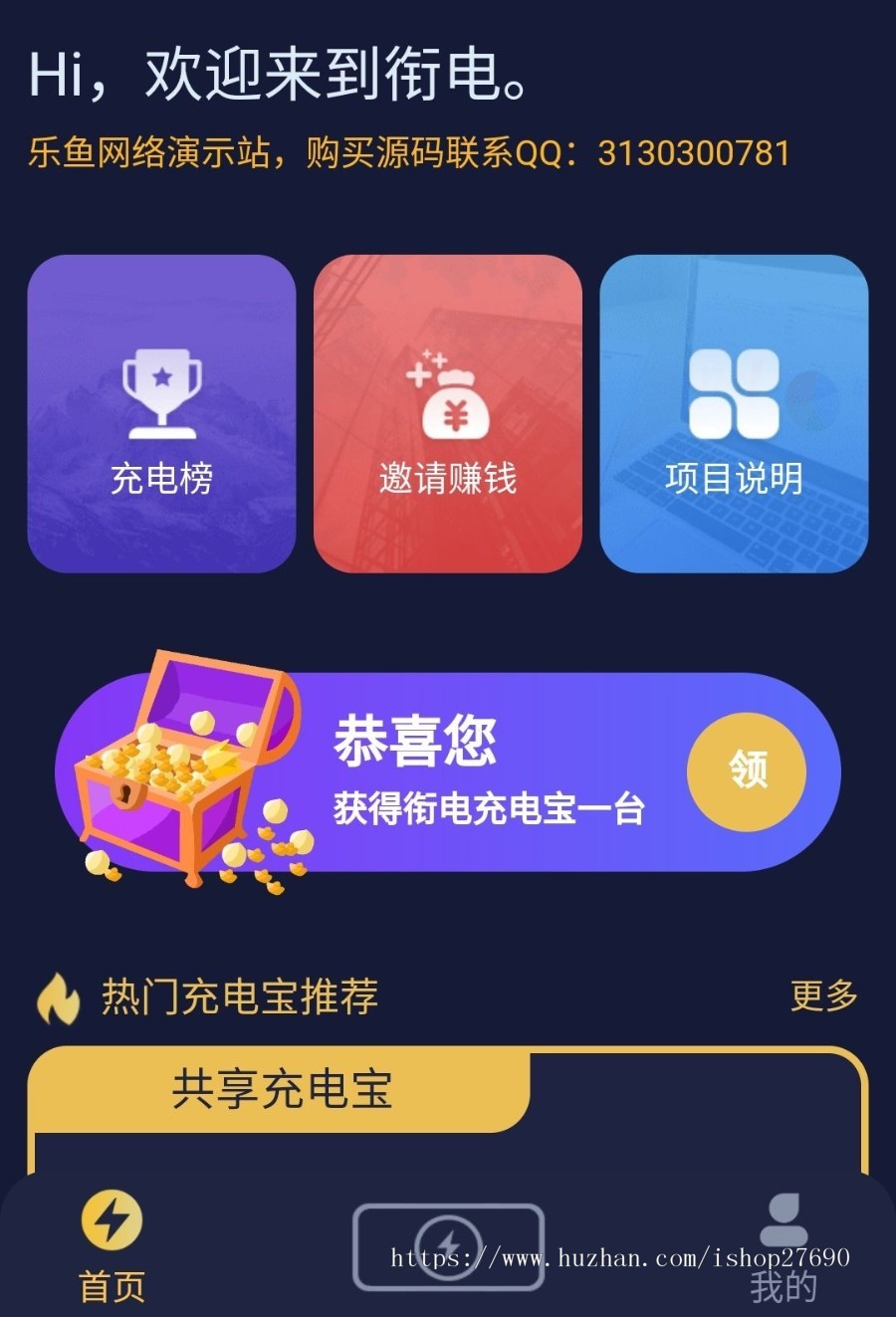This screenshot has width=896, height=1317.
Task: Open the 项目说明 grid icon
Action: [x=734, y=393]
